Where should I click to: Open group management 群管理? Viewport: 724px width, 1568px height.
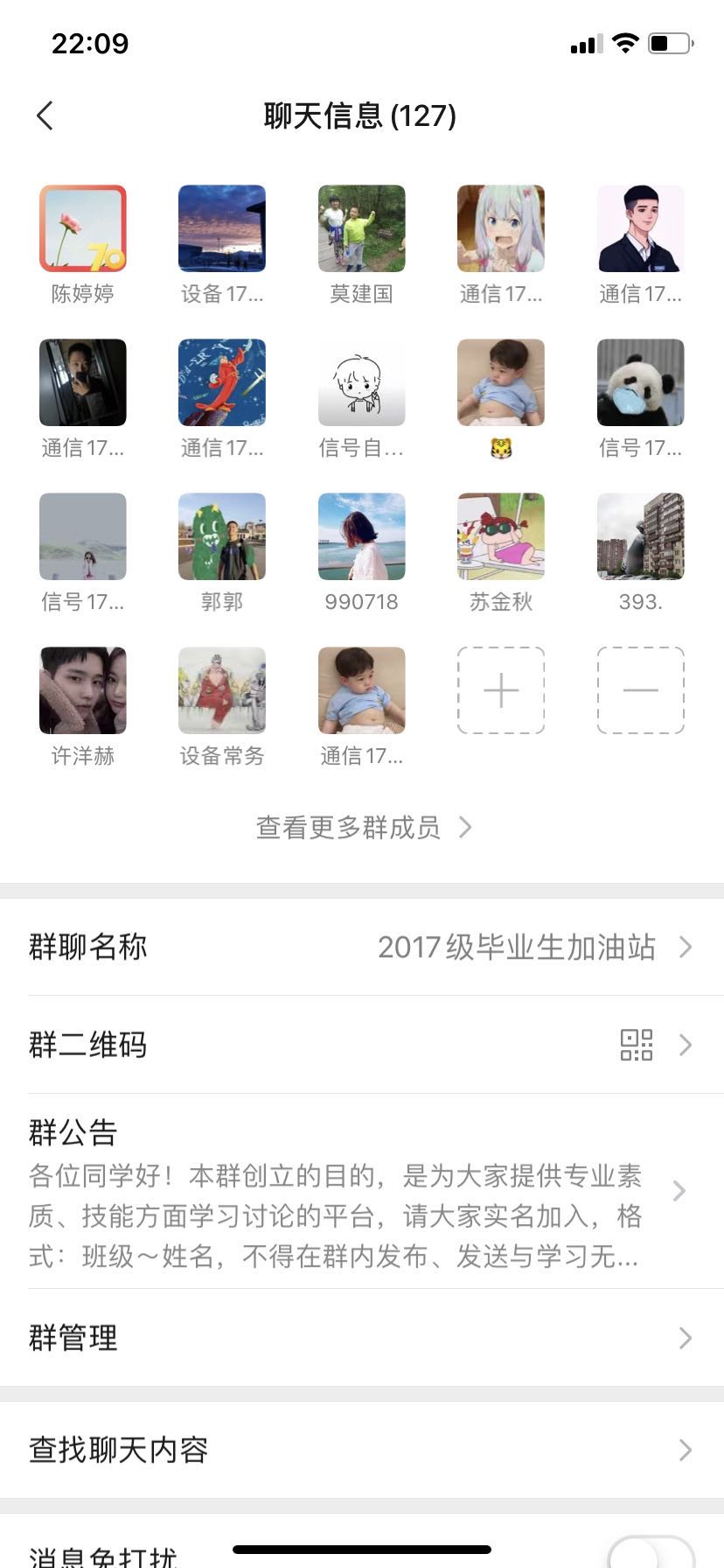362,1338
